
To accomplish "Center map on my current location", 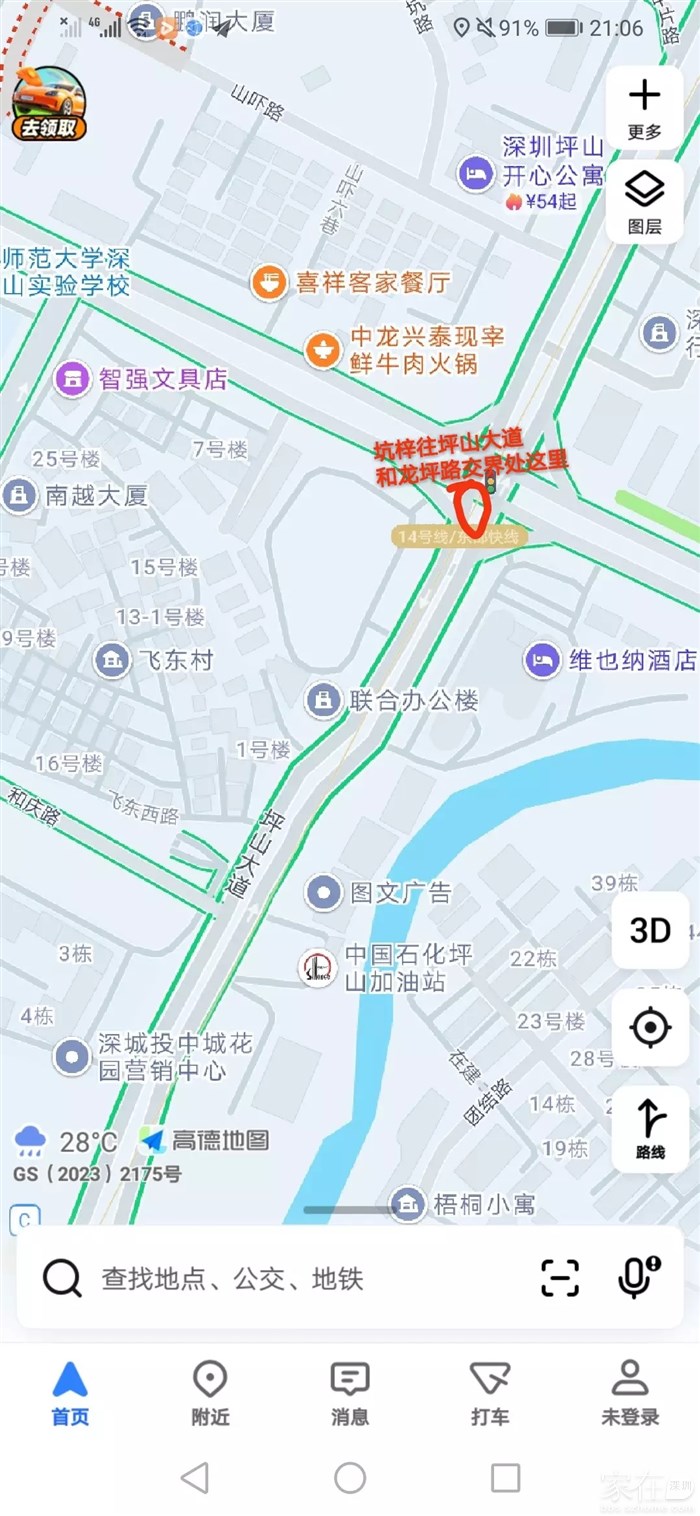I will (x=650, y=1027).
